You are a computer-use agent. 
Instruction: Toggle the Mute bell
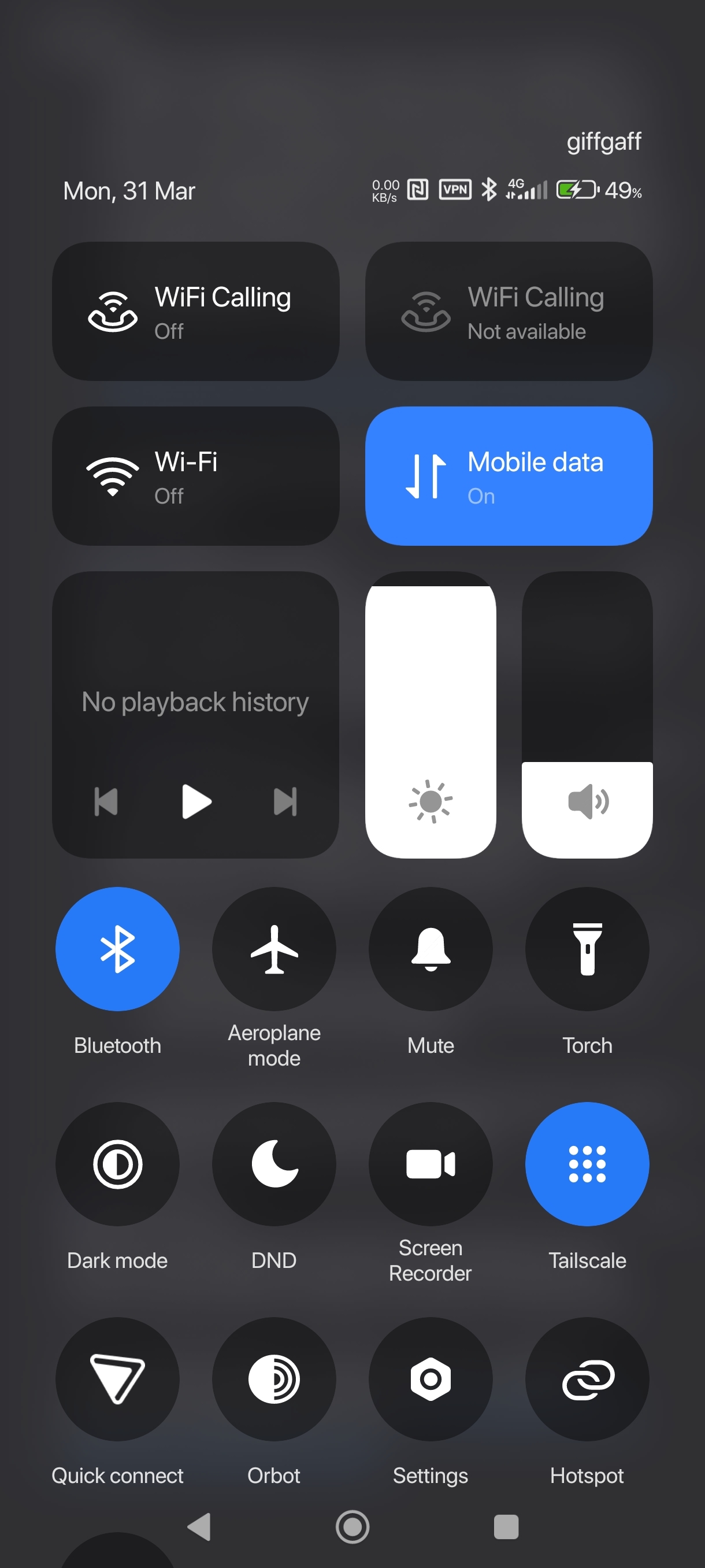pyautogui.click(x=430, y=948)
